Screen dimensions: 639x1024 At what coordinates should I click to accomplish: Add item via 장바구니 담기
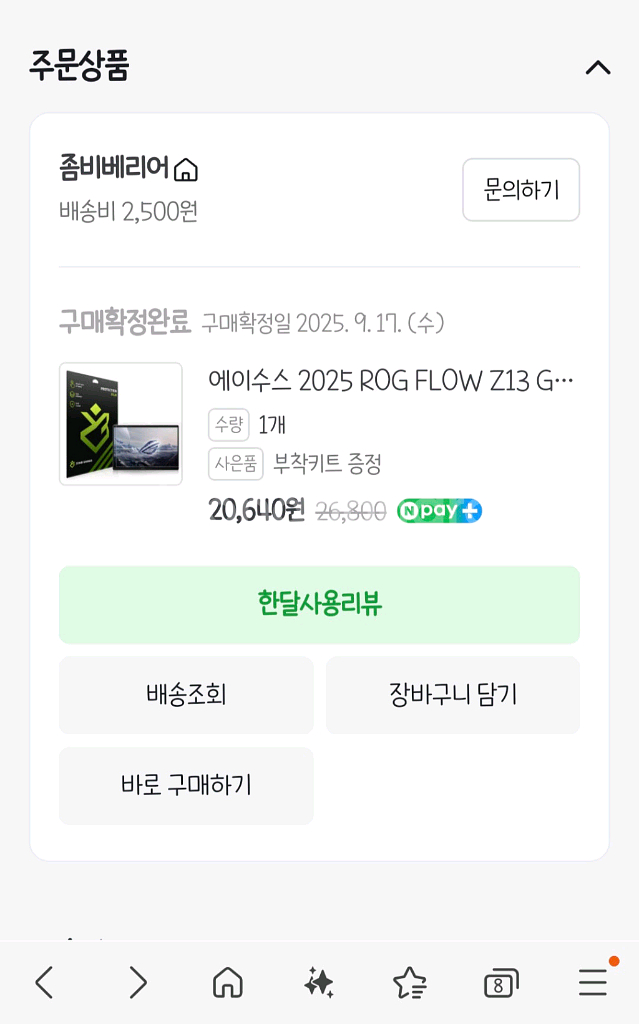coord(452,695)
